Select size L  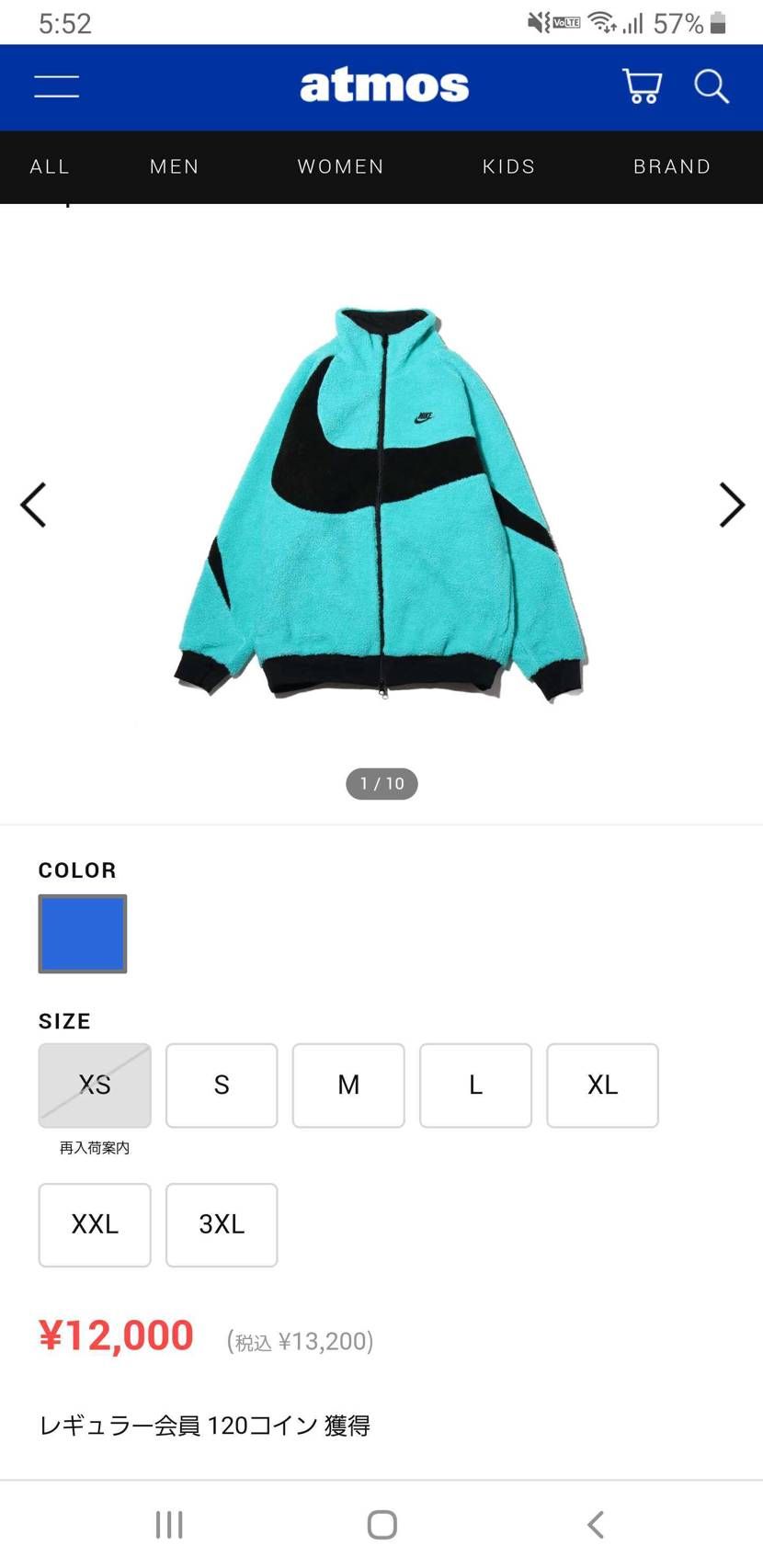coord(475,1085)
